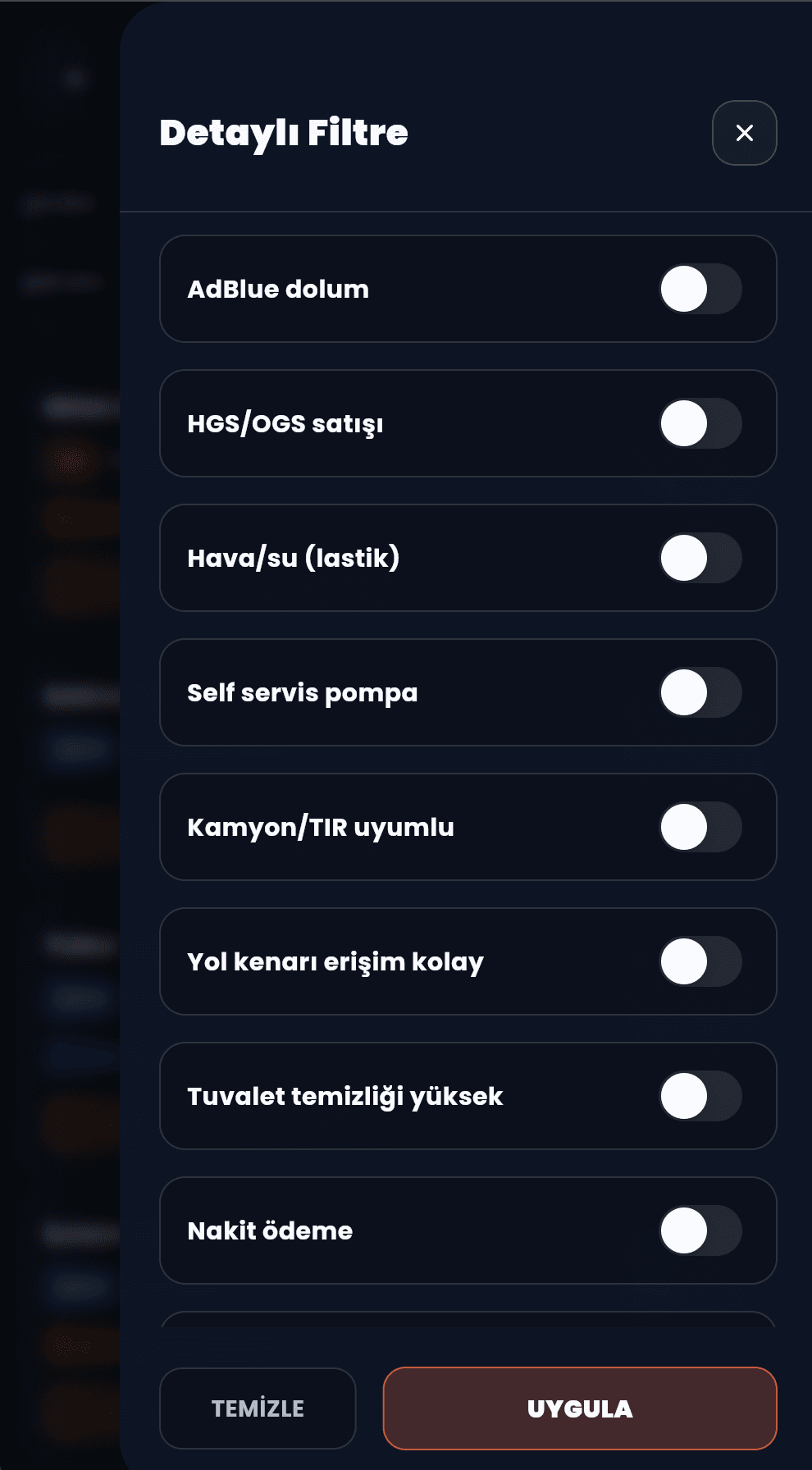
Task: Clear all filters using TEMİZLE
Action: (257, 1408)
